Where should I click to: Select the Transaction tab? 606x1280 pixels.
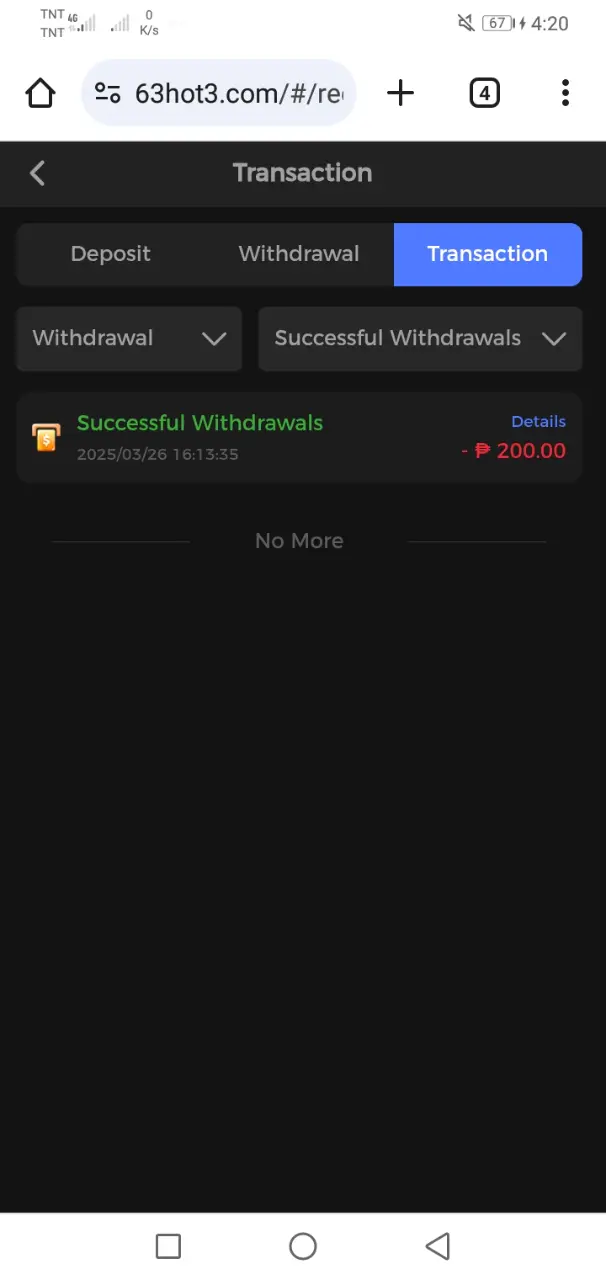point(488,254)
